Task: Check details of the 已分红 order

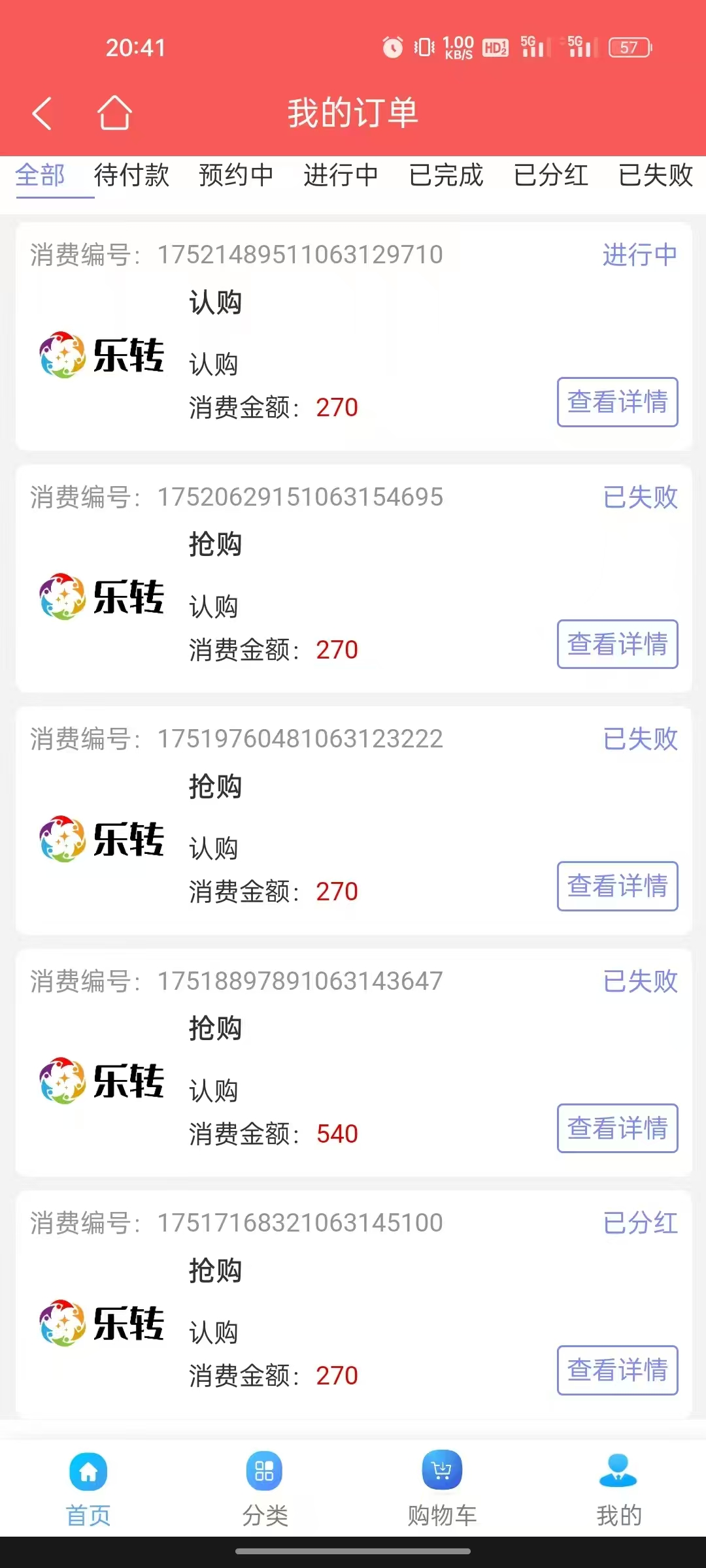Action: tap(617, 1370)
